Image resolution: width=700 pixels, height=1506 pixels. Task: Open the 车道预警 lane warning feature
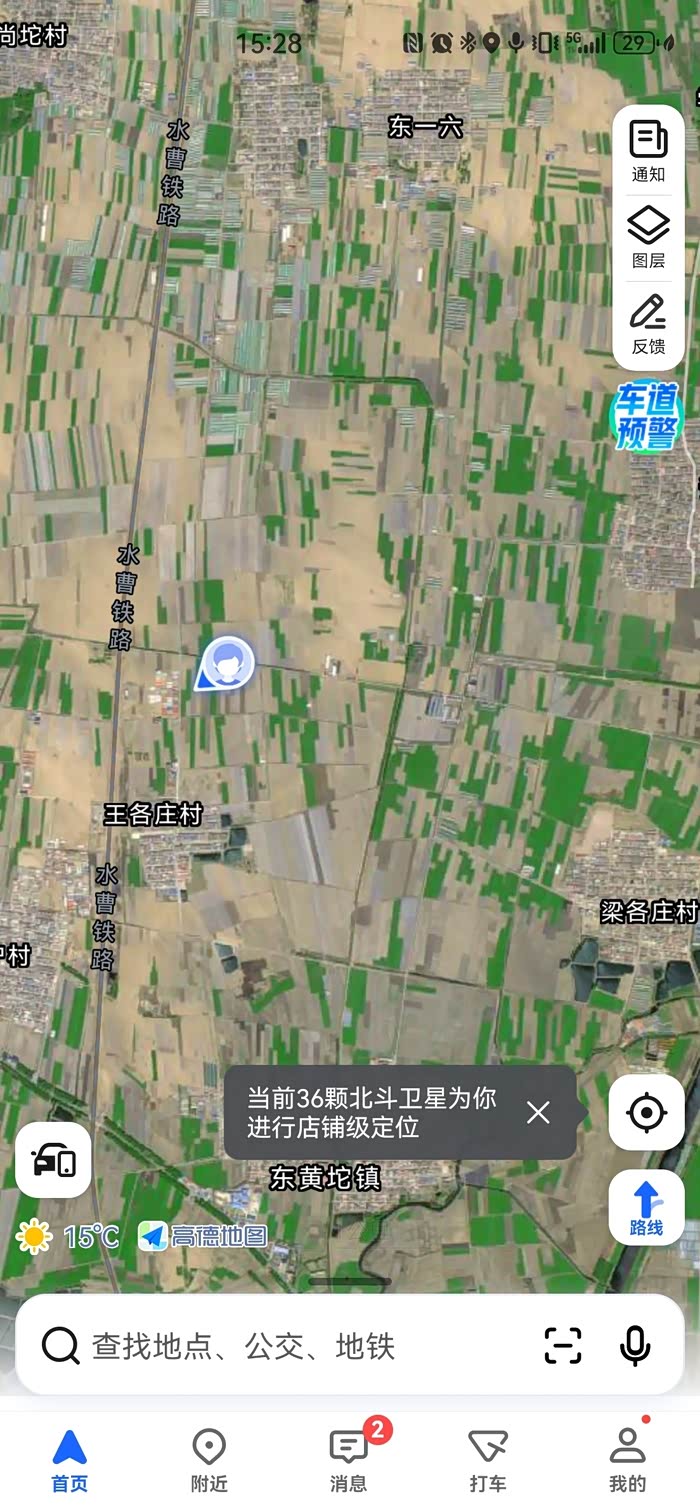pos(647,416)
